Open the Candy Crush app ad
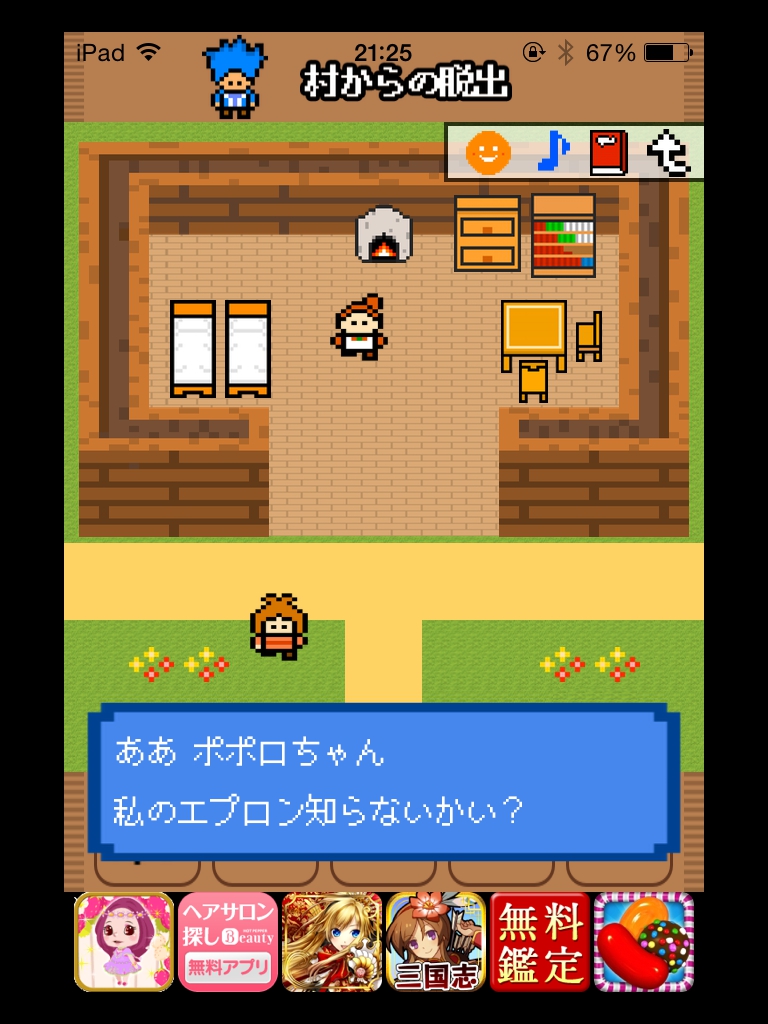This screenshot has height=1024, width=768. pos(644,941)
